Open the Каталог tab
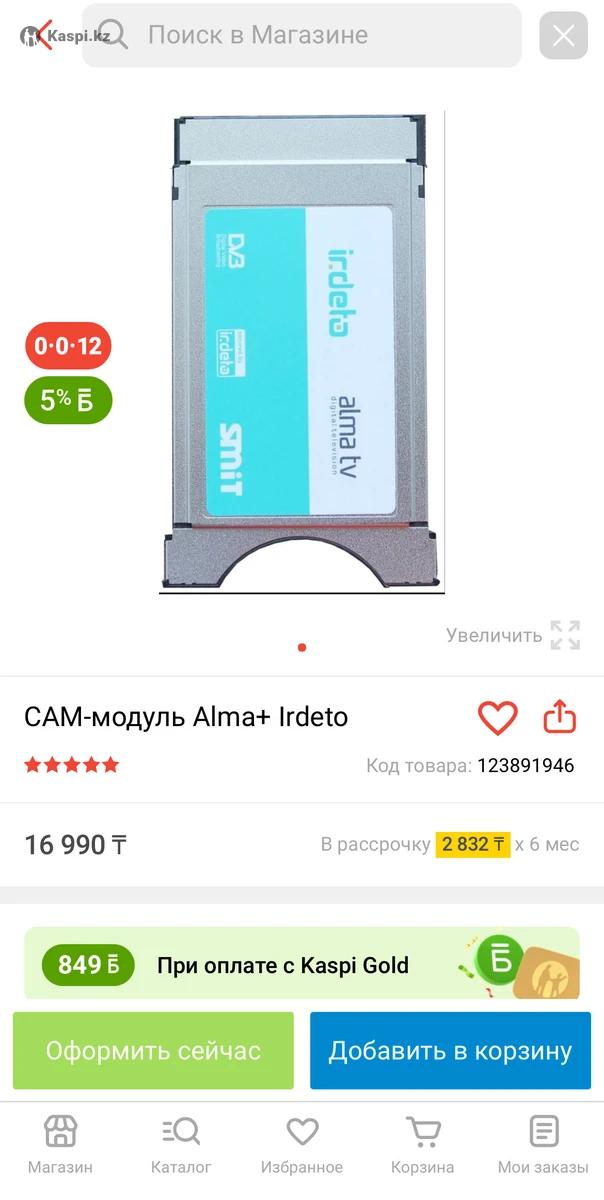This screenshot has width=604, height=1200. tap(181, 1145)
